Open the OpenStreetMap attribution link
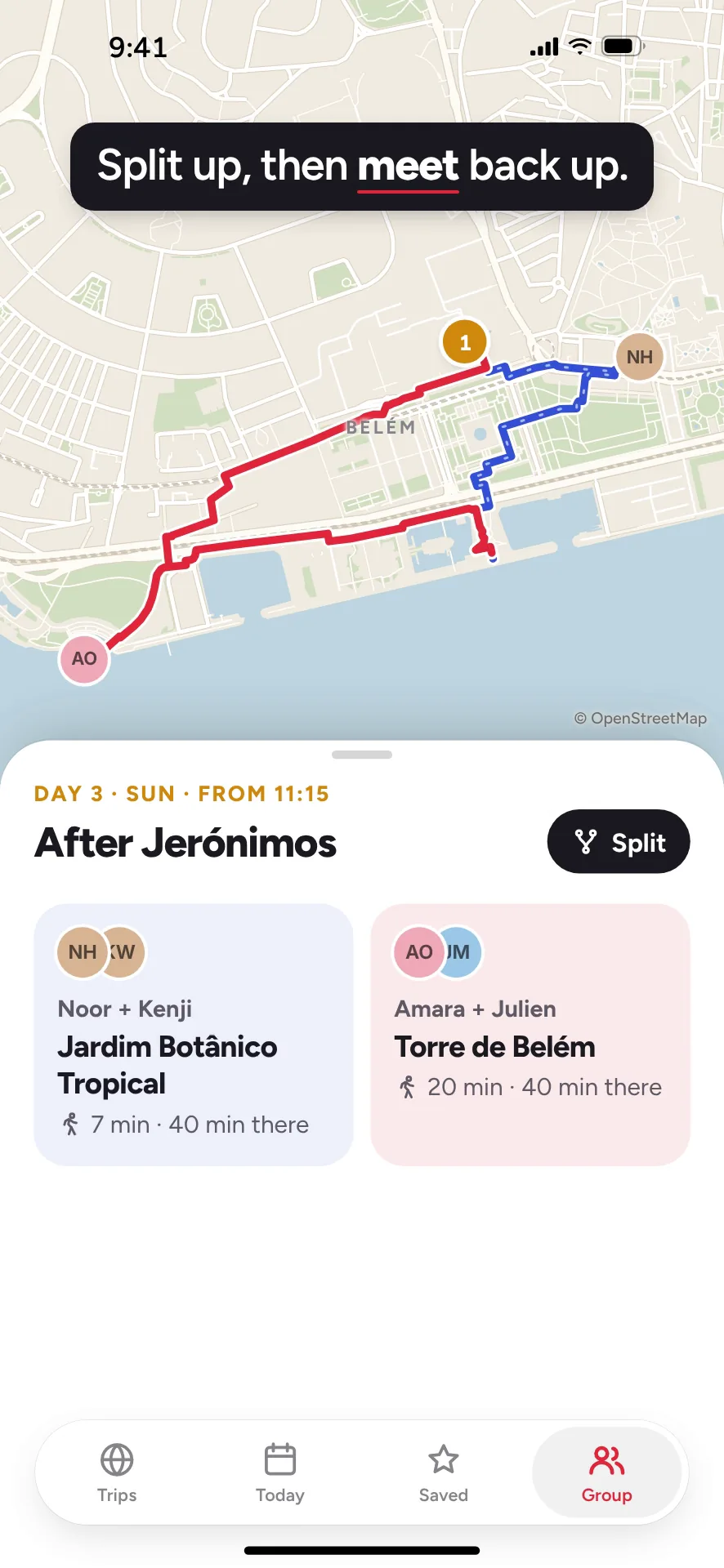 coord(640,718)
